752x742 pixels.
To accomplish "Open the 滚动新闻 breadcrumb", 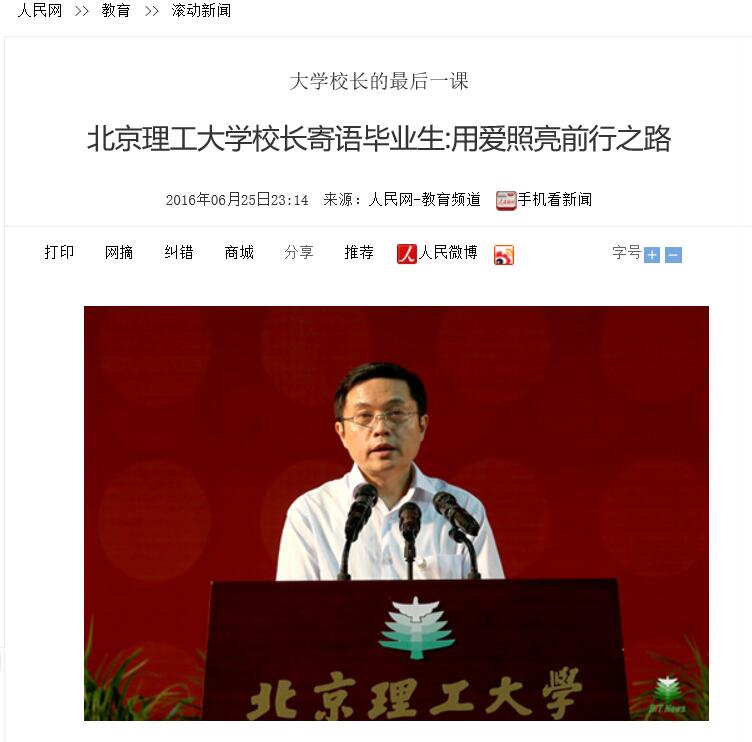I will [201, 11].
